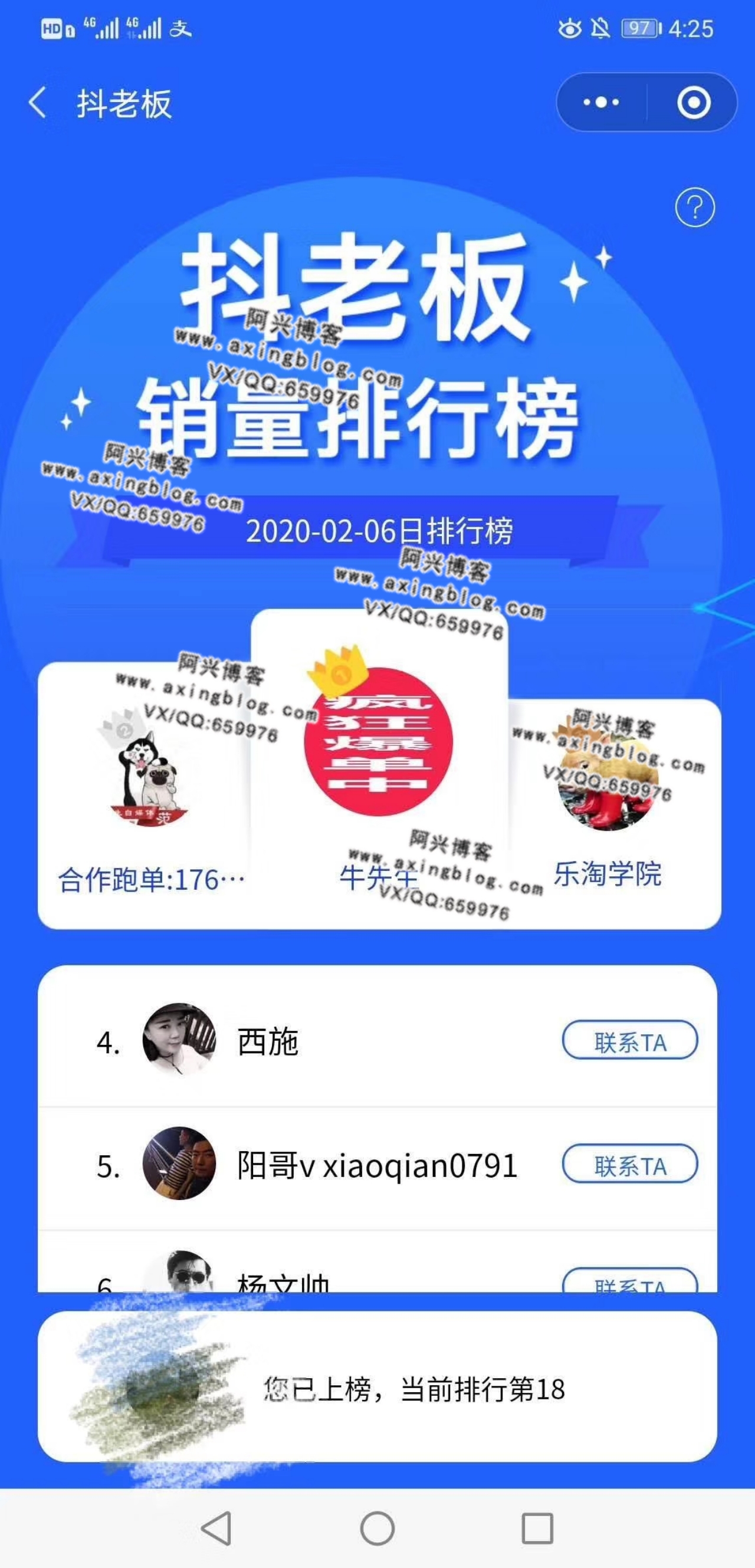Open the mini program more options menu

click(x=601, y=102)
